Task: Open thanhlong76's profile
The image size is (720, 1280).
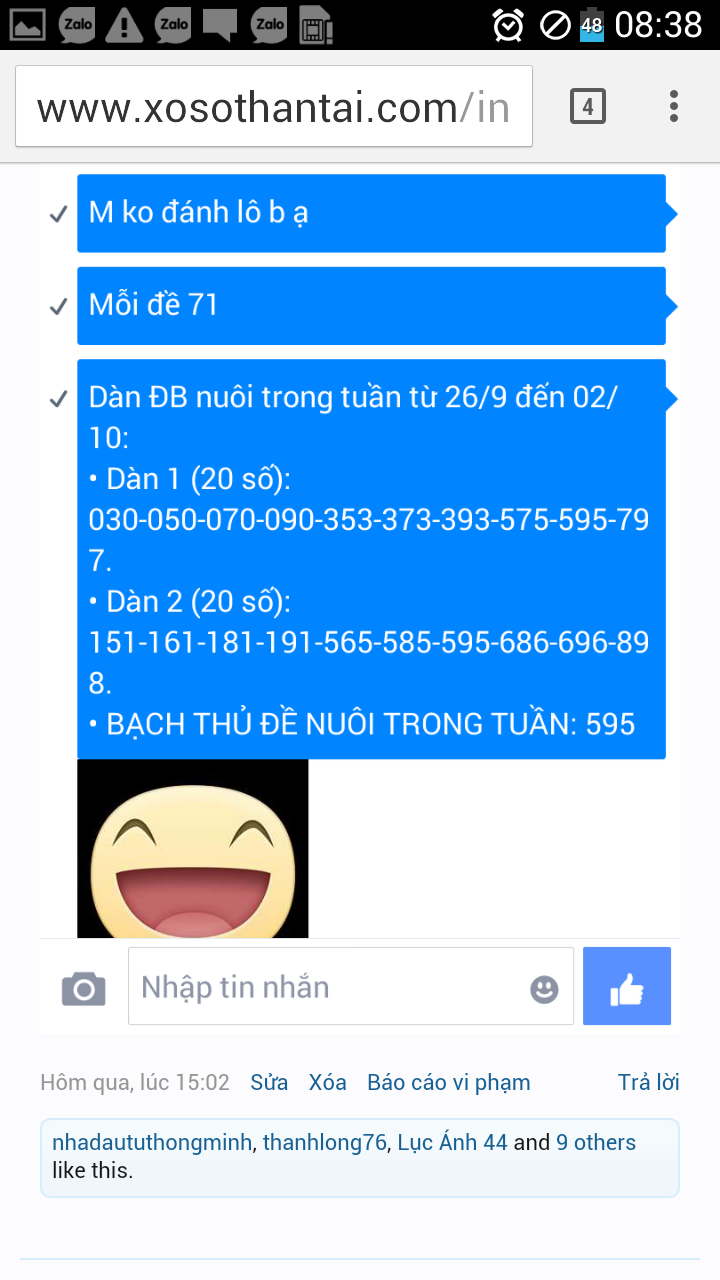Action: click(324, 1142)
